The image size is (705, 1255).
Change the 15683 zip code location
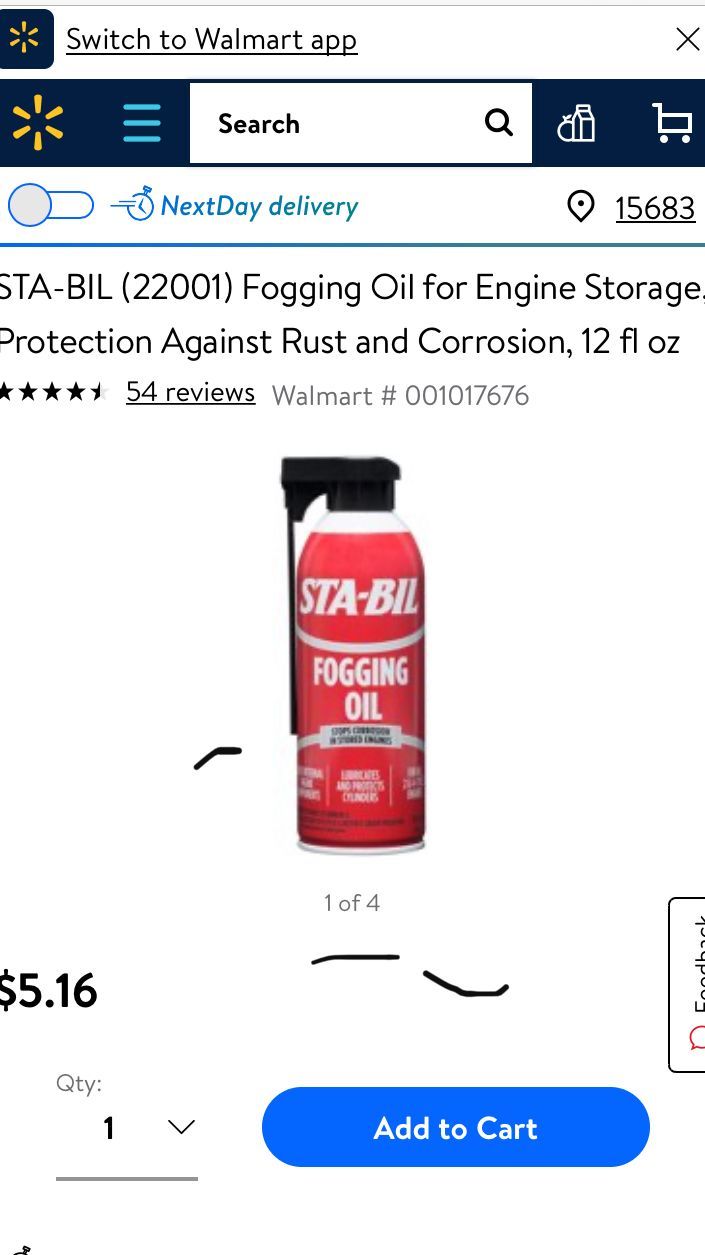pos(654,208)
